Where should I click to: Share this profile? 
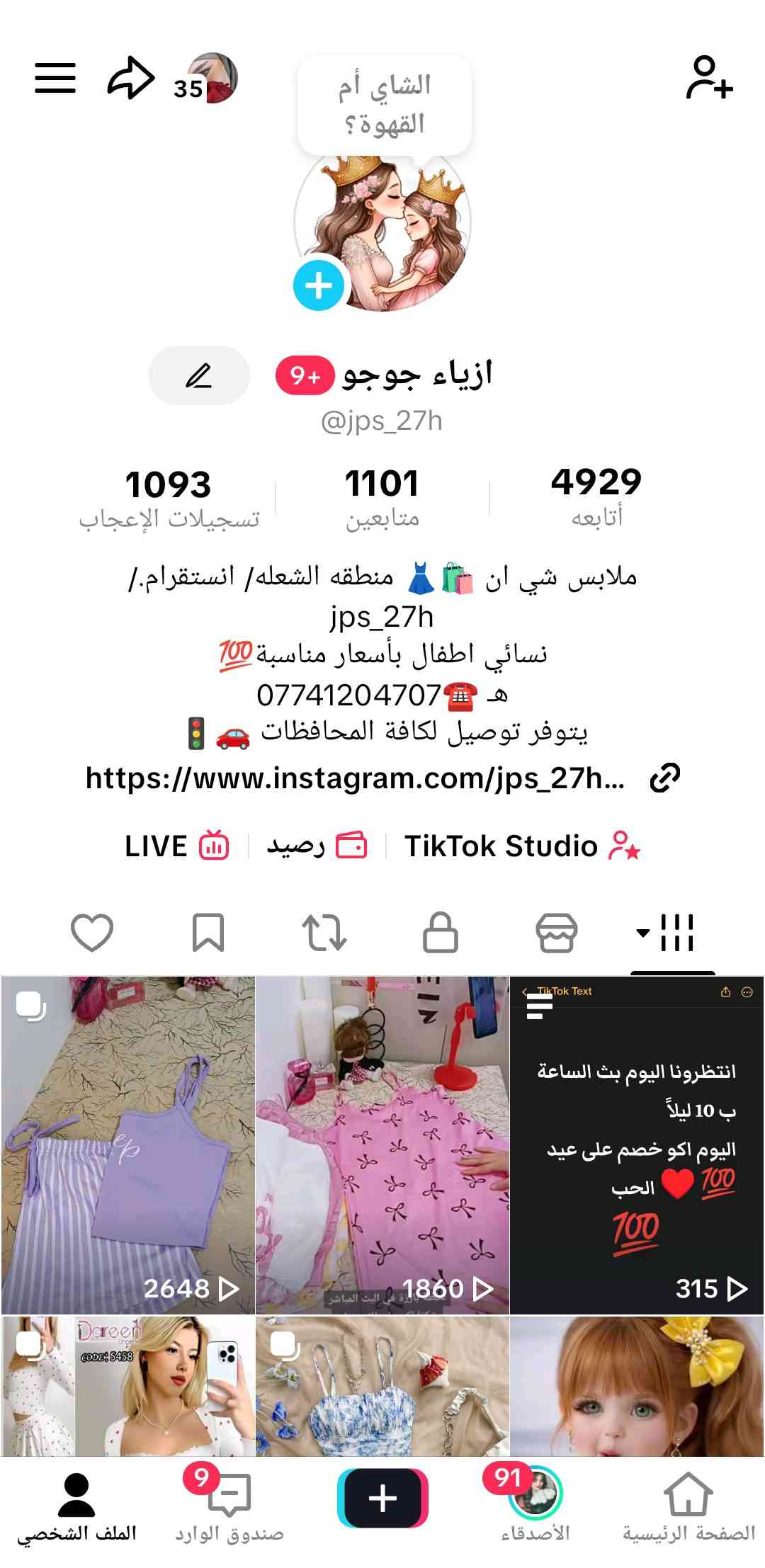(130, 78)
